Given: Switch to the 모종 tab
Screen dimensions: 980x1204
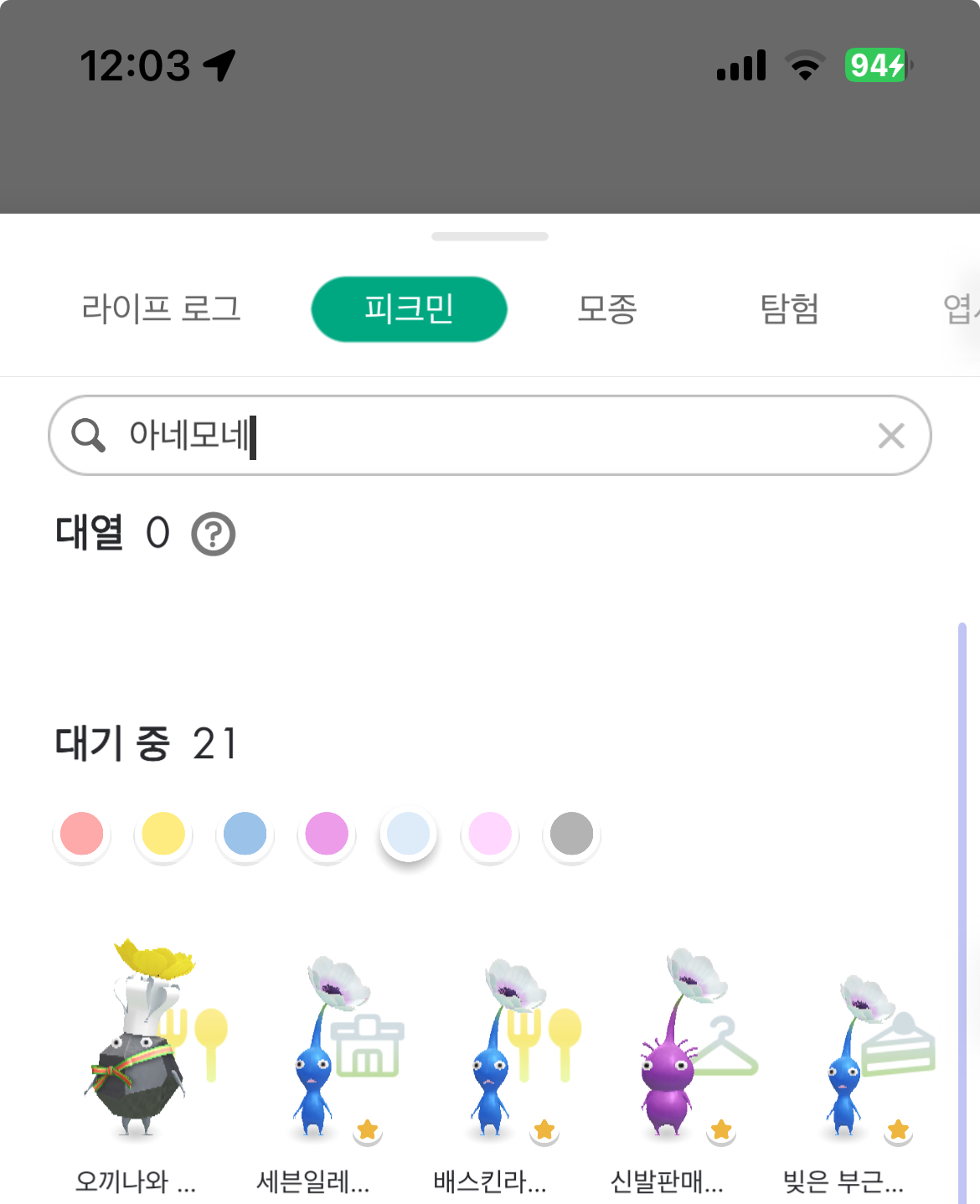Looking at the screenshot, I should (606, 309).
